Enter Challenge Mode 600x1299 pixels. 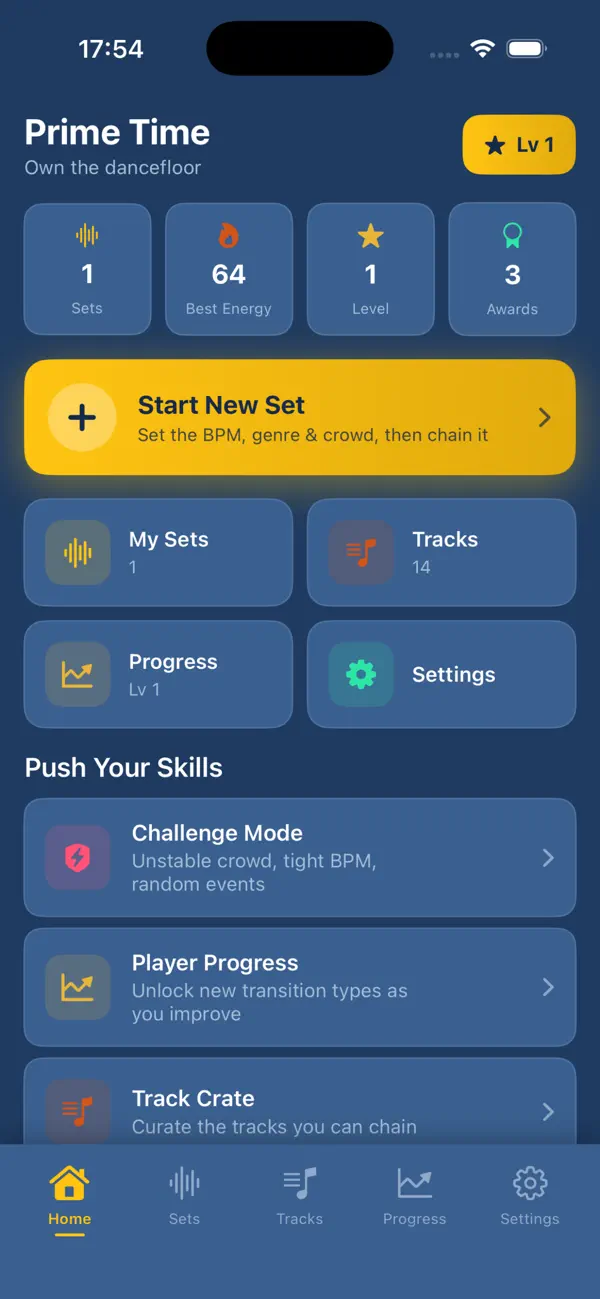(x=300, y=858)
